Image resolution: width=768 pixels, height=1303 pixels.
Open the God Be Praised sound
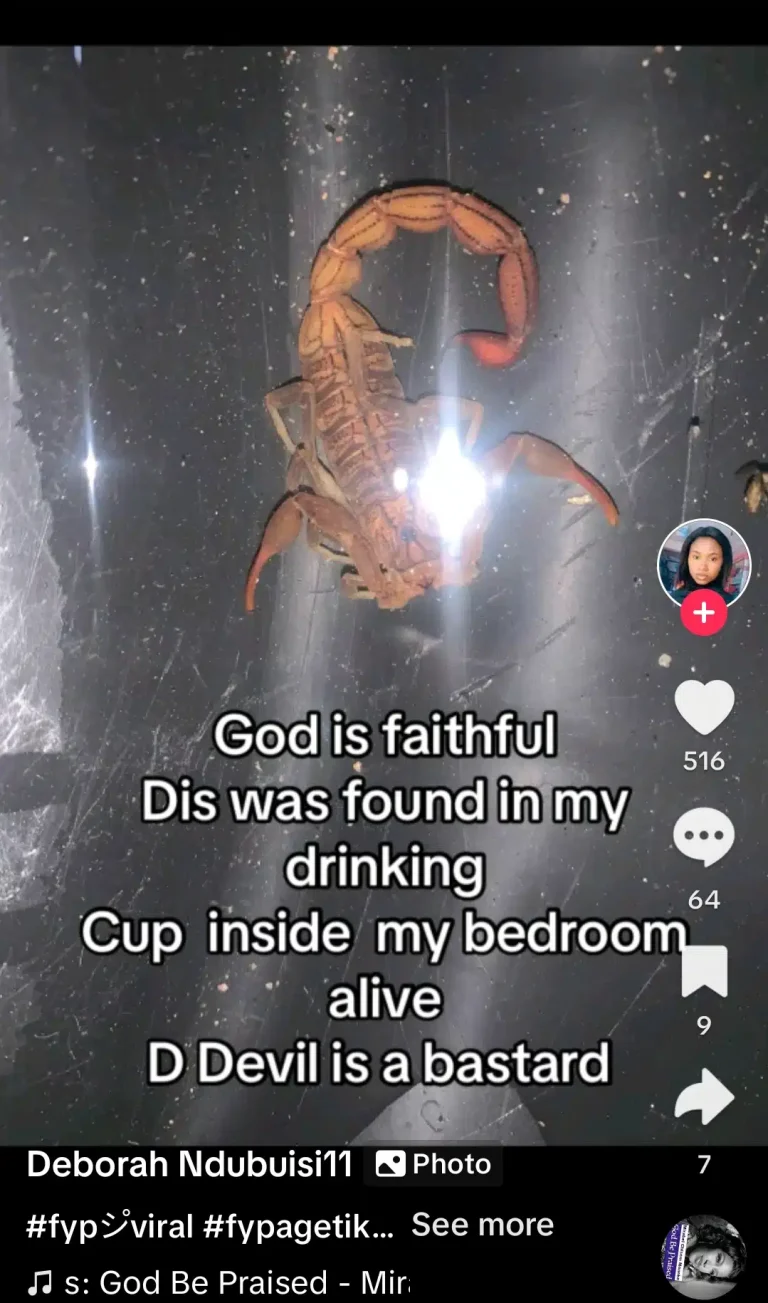pos(220,1282)
